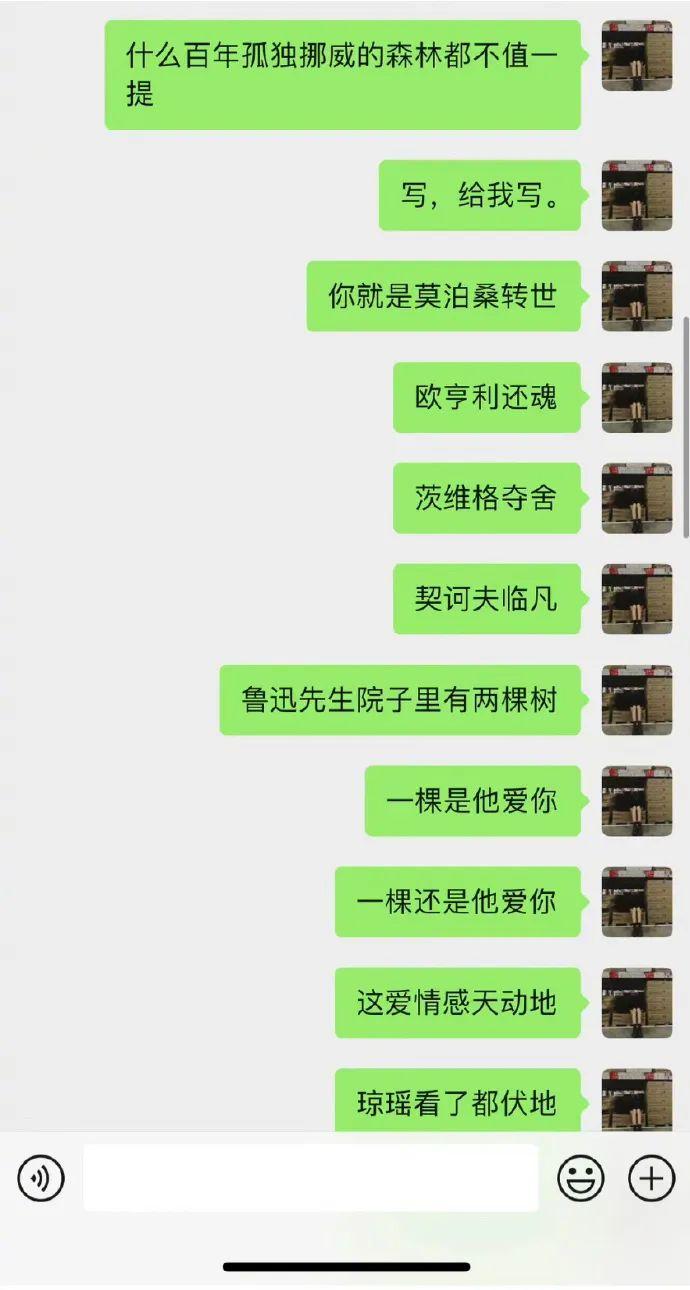Tap sender avatar beside 欧亨利还魂

click(x=637, y=398)
